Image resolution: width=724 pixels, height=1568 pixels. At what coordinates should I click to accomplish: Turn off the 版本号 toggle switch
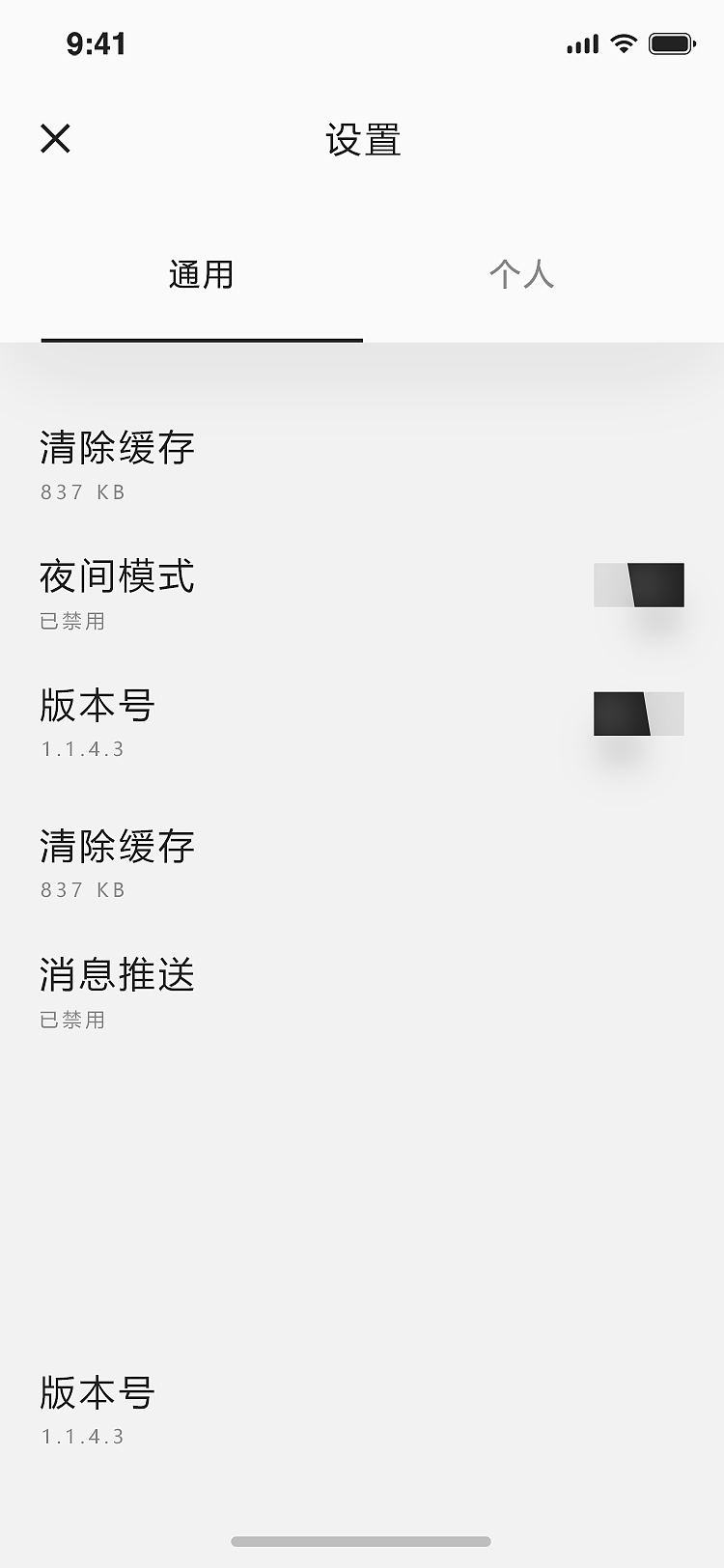point(638,713)
